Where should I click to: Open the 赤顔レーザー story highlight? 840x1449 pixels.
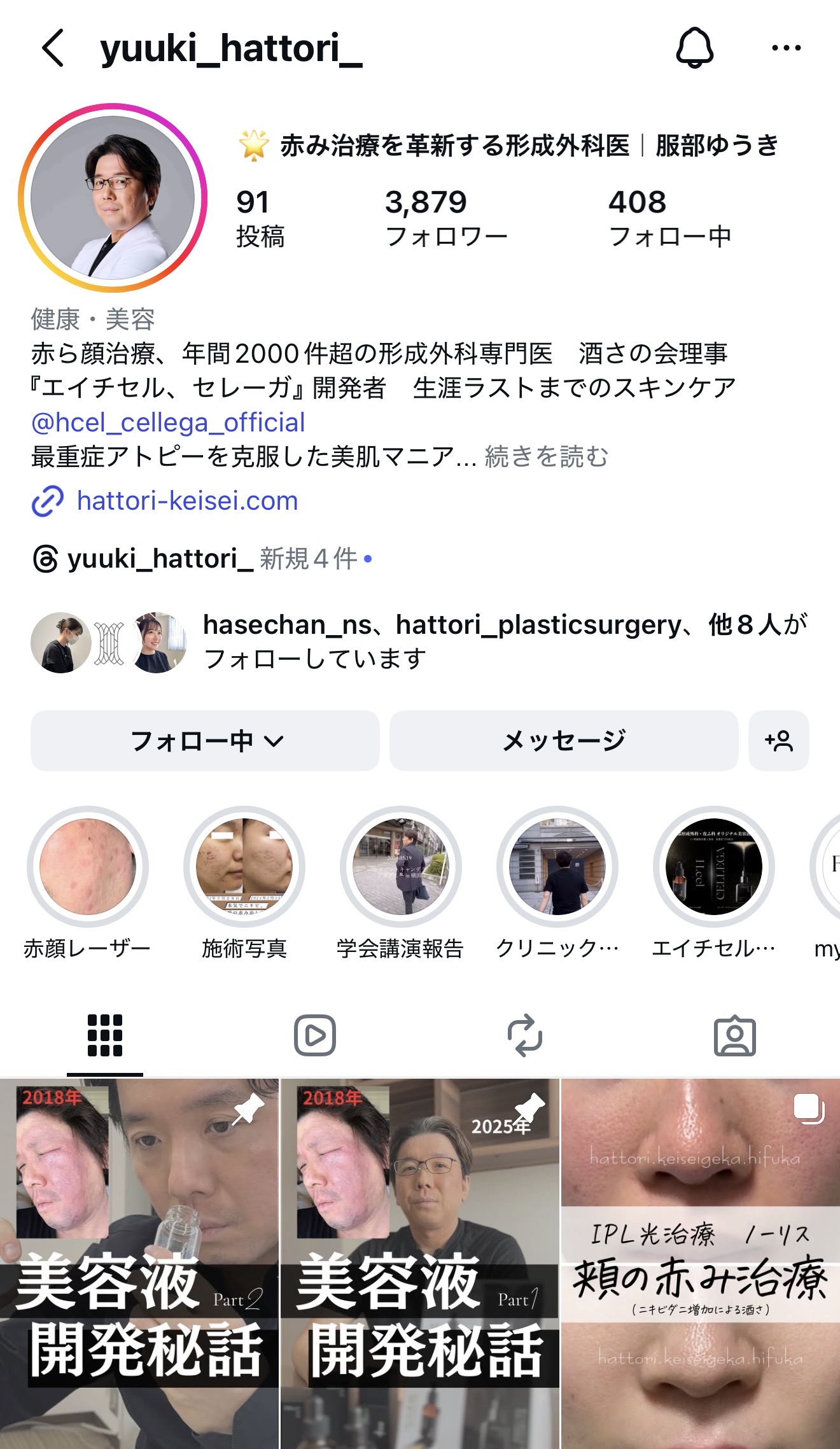coord(88,867)
